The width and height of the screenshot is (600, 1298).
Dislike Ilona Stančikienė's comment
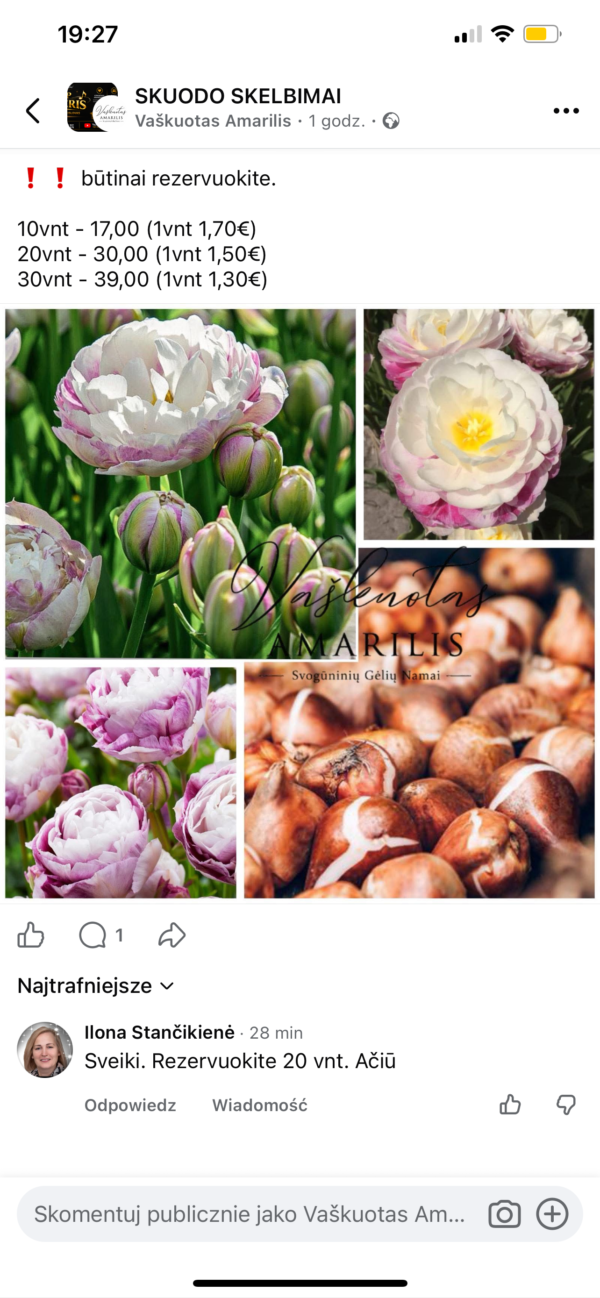tap(566, 1104)
